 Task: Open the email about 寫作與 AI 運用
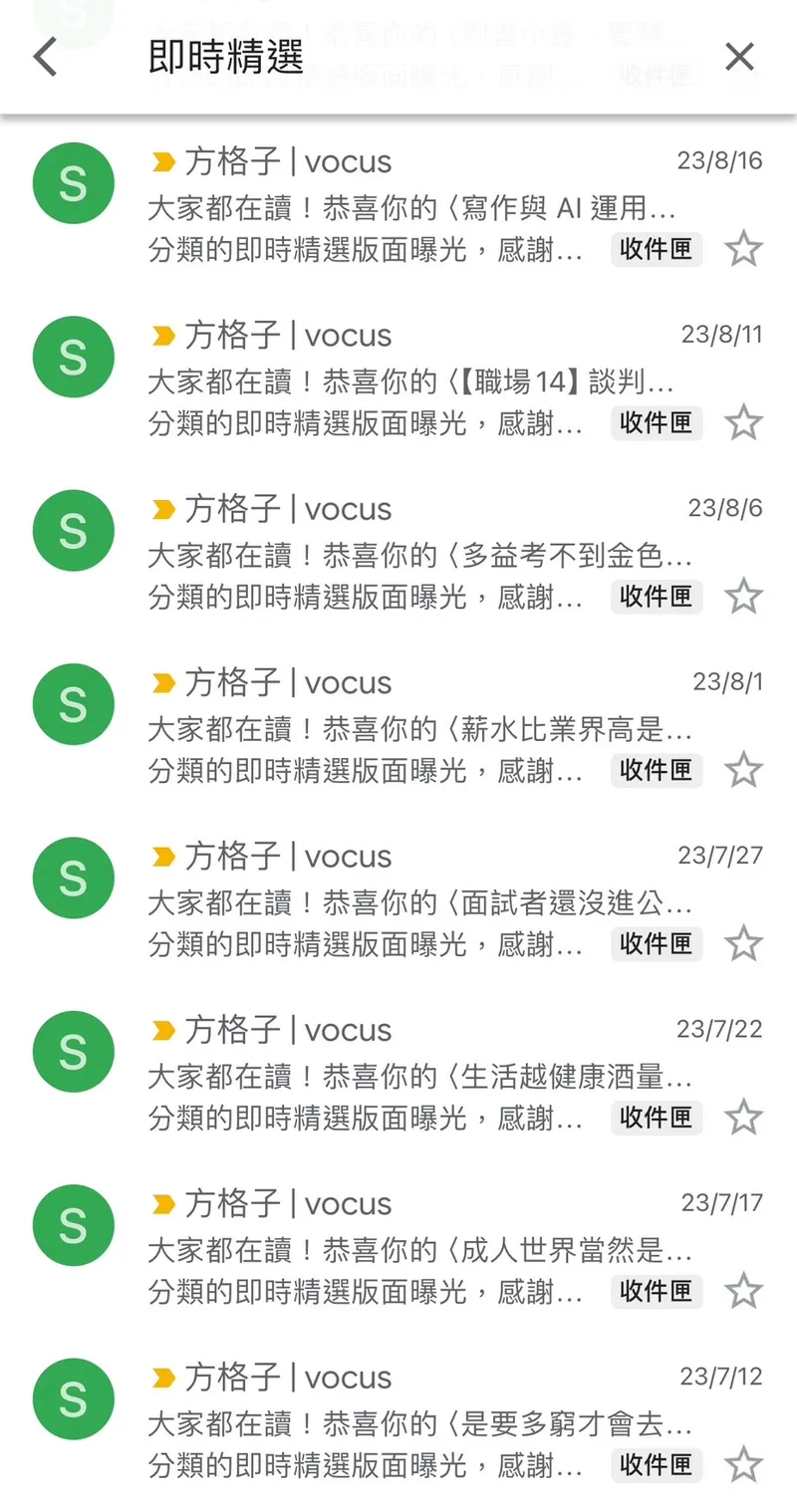[398, 209]
